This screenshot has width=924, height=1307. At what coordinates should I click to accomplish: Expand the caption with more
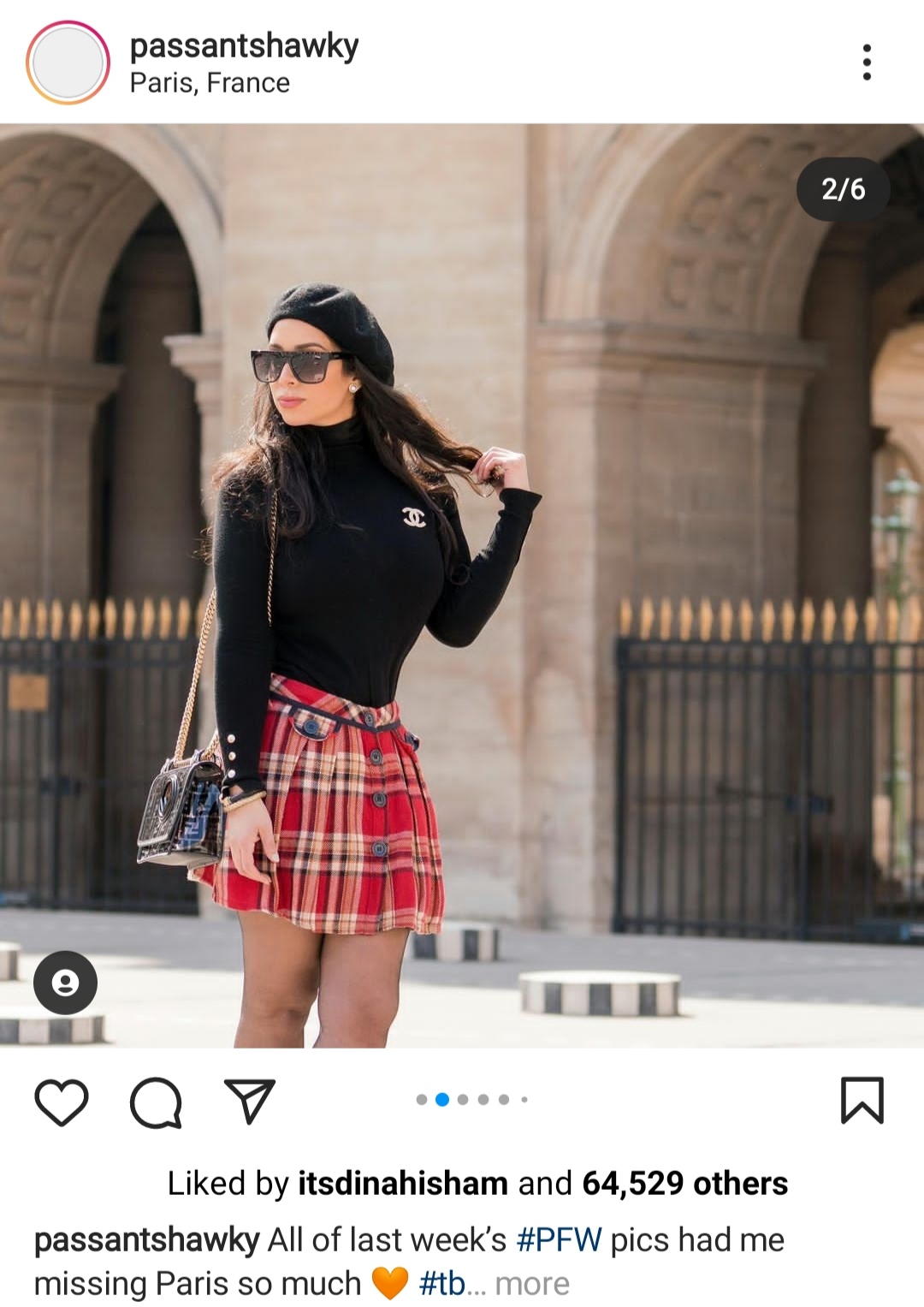(531, 1284)
